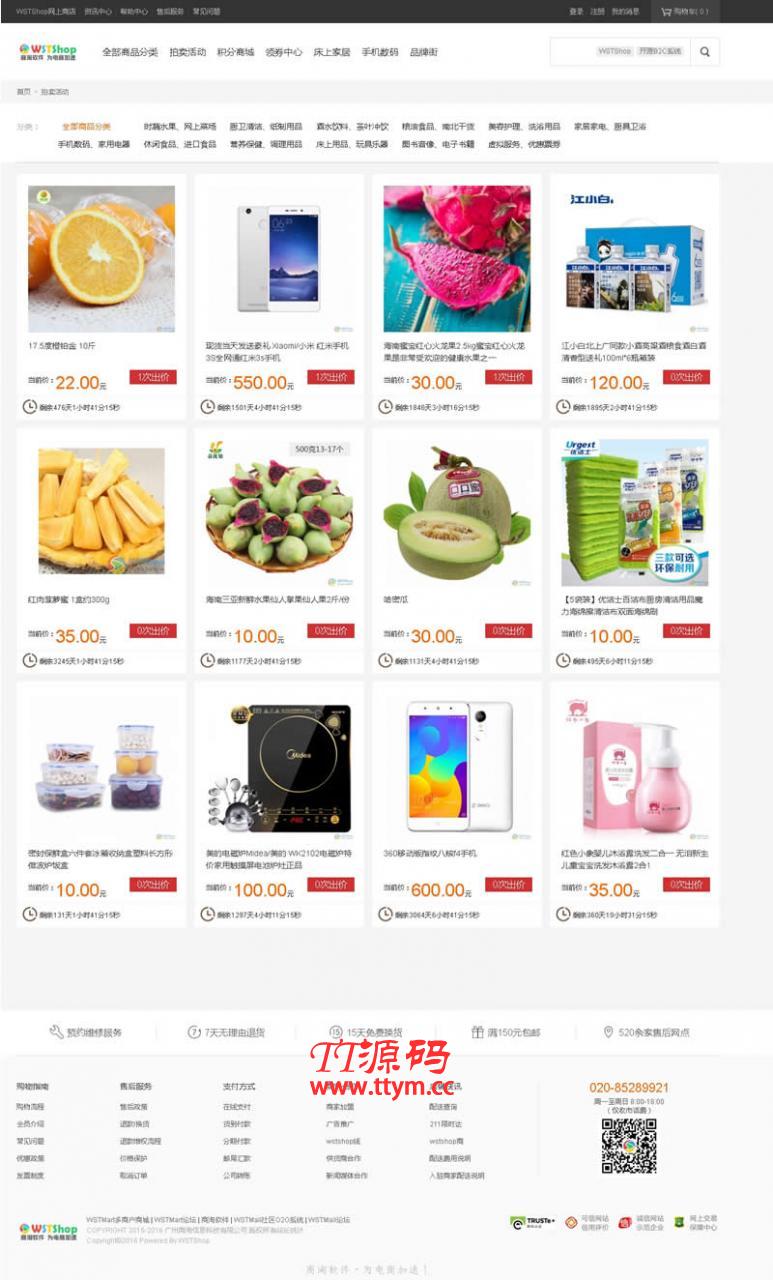The height and width of the screenshot is (1280, 773).
Task: Focus the search input box
Action: (x=620, y=52)
